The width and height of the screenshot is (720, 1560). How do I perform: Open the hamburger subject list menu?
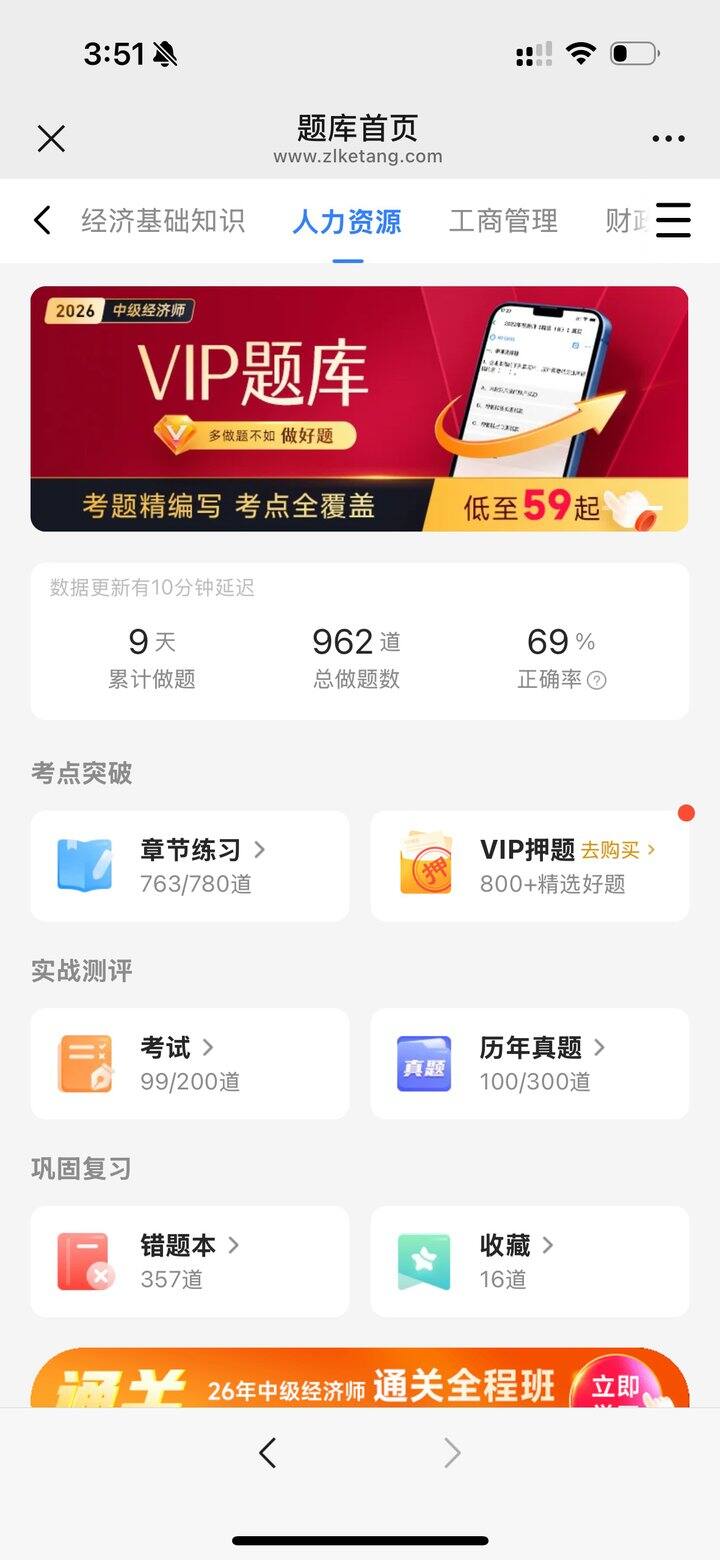click(x=673, y=220)
